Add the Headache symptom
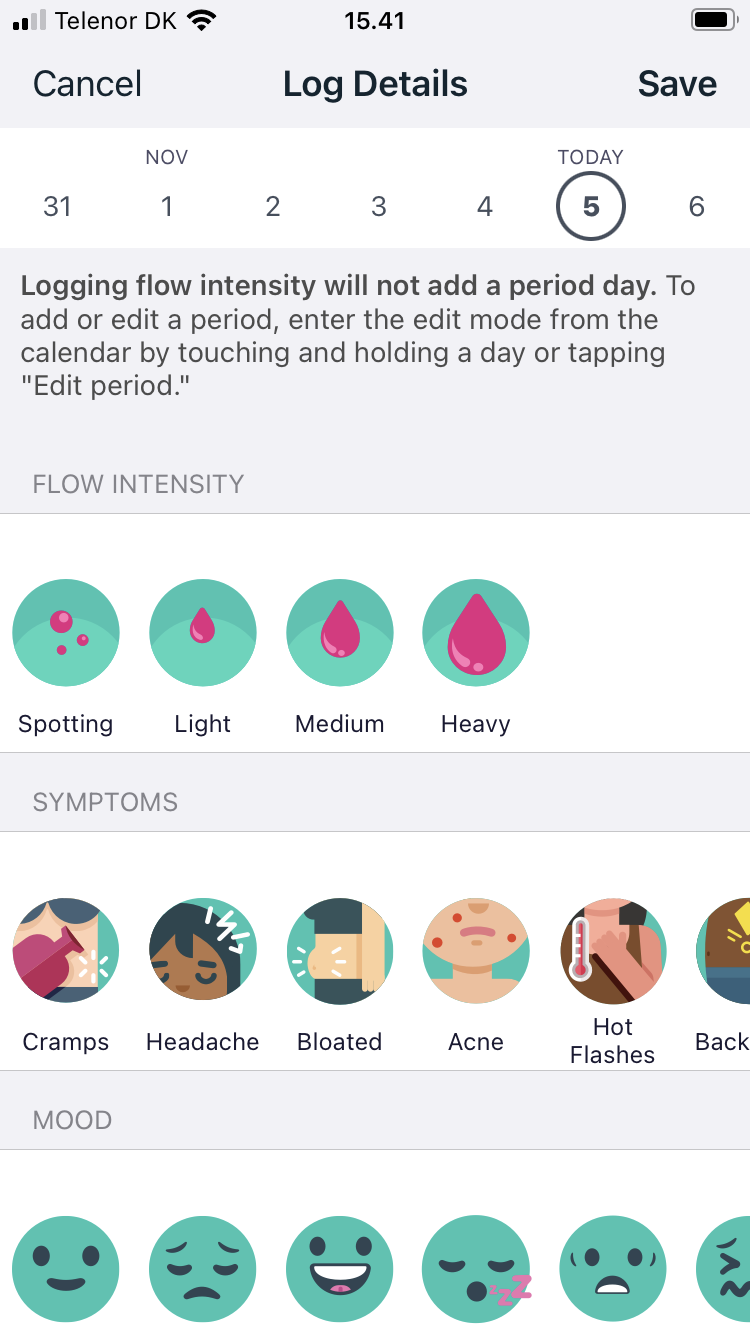Viewport: 750px width, 1334px height. click(203, 951)
